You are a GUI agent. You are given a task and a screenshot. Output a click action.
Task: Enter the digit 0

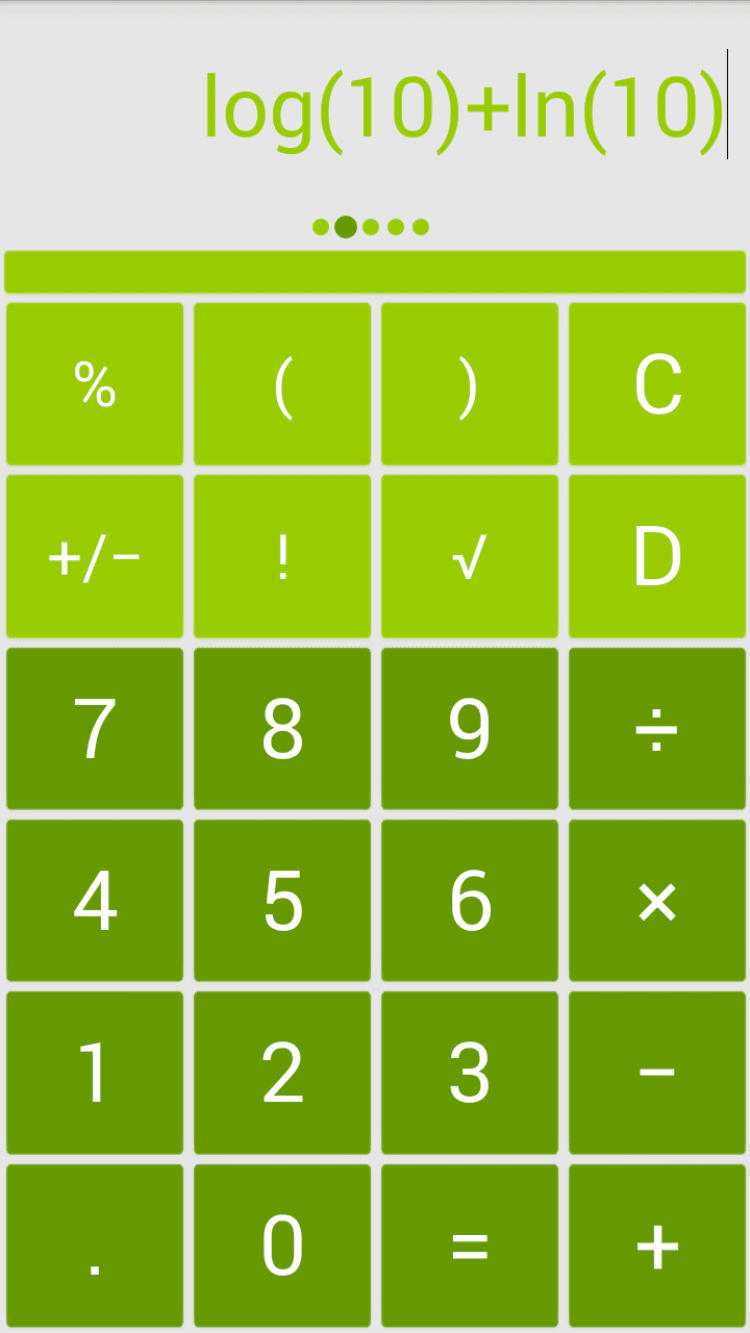pyautogui.click(x=282, y=1246)
